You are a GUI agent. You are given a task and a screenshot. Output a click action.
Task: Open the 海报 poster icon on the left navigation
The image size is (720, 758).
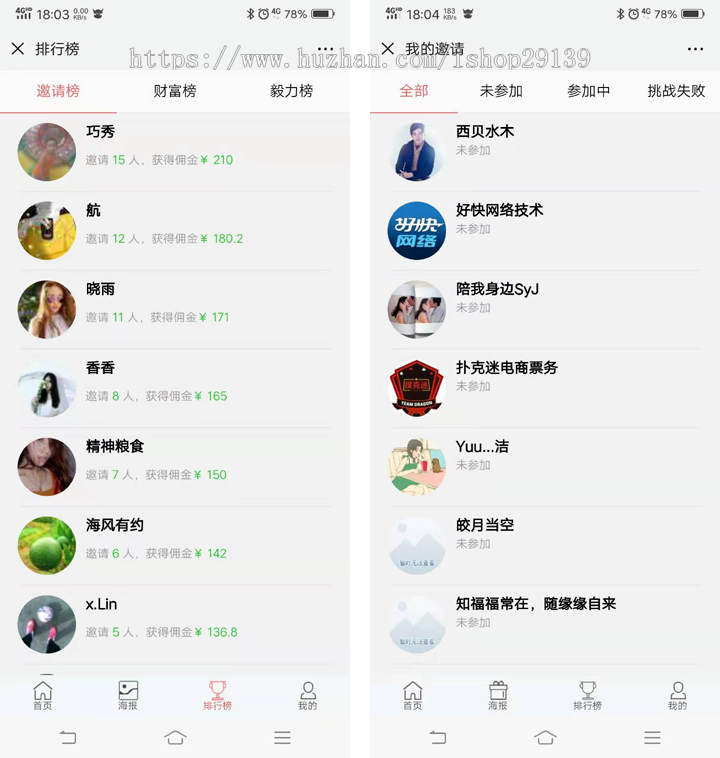[127, 694]
